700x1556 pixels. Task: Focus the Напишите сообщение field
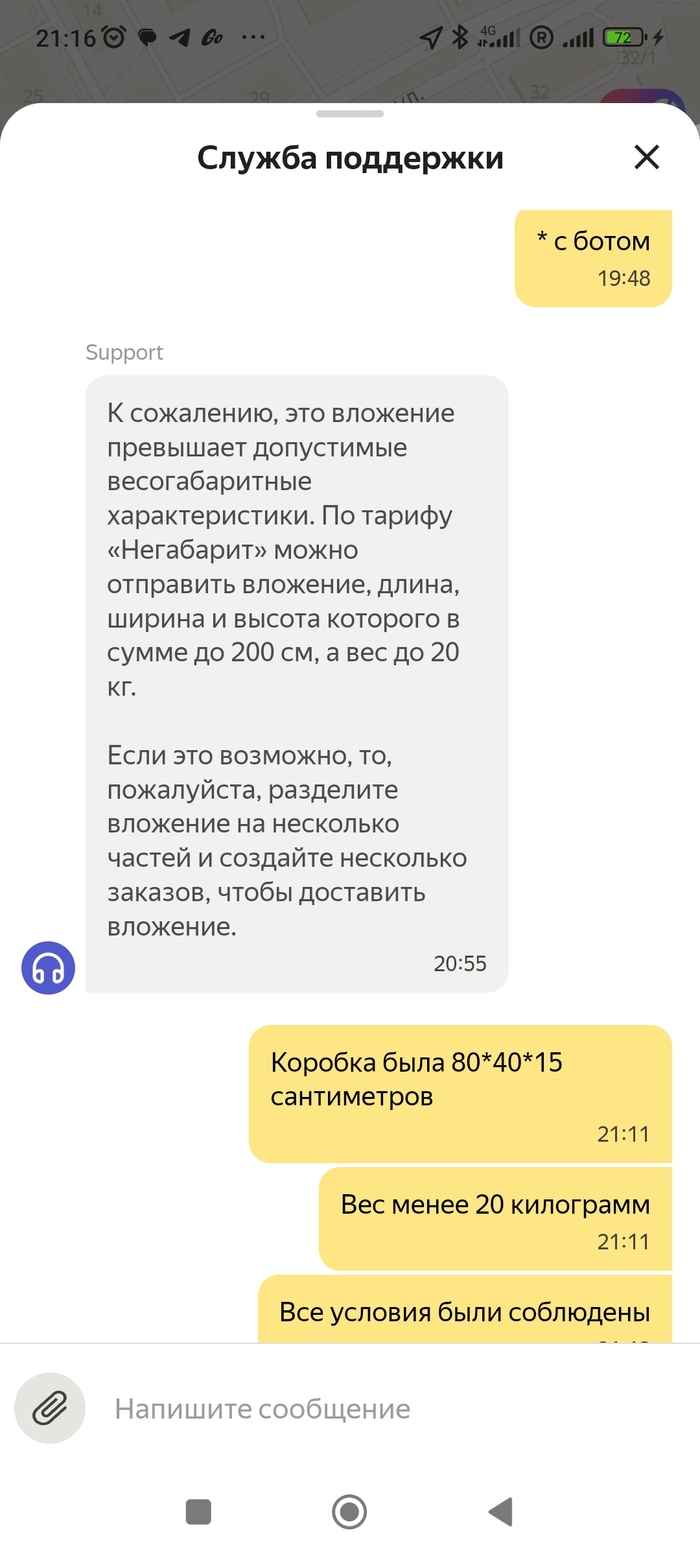click(x=380, y=1409)
